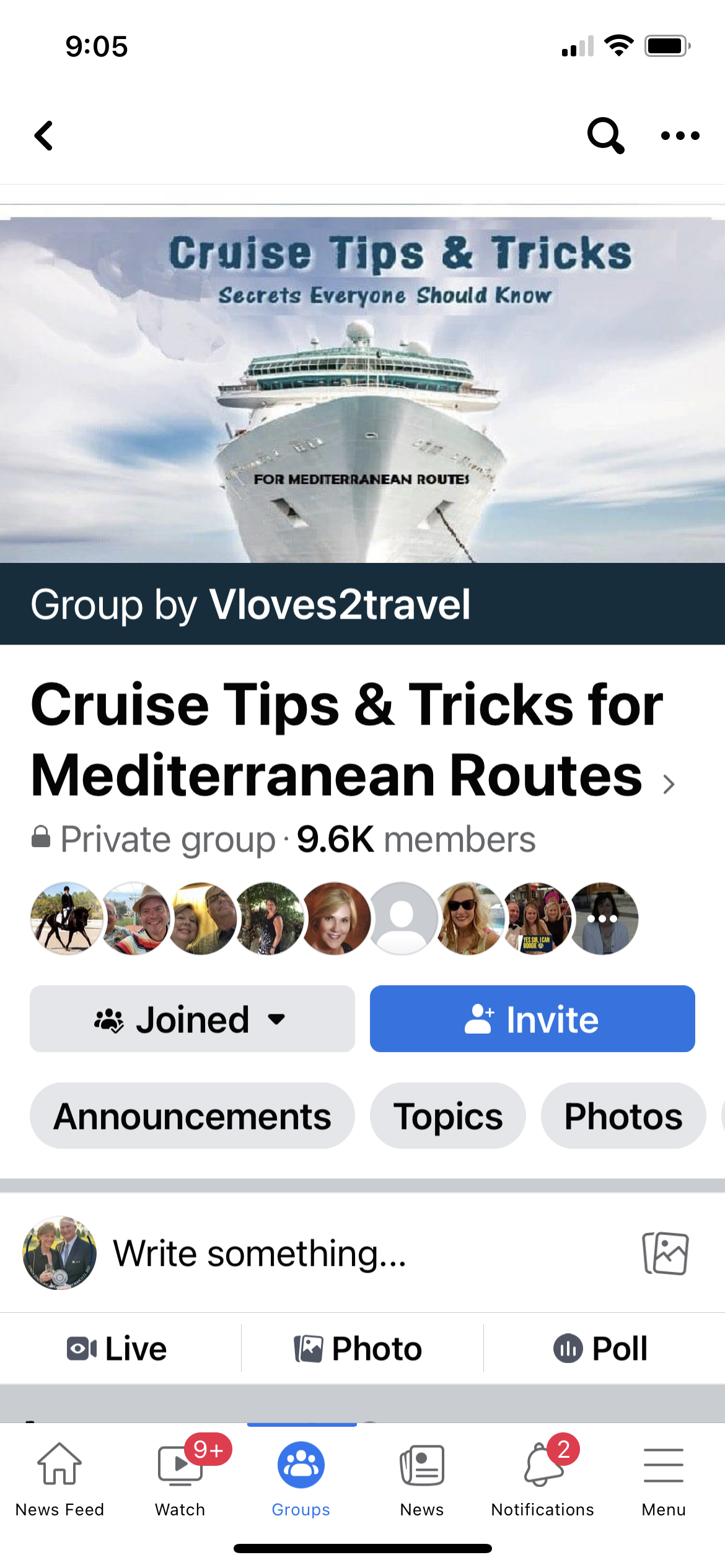Go back using the back arrow
Viewport: 725px width, 1568px height.
coord(43,136)
